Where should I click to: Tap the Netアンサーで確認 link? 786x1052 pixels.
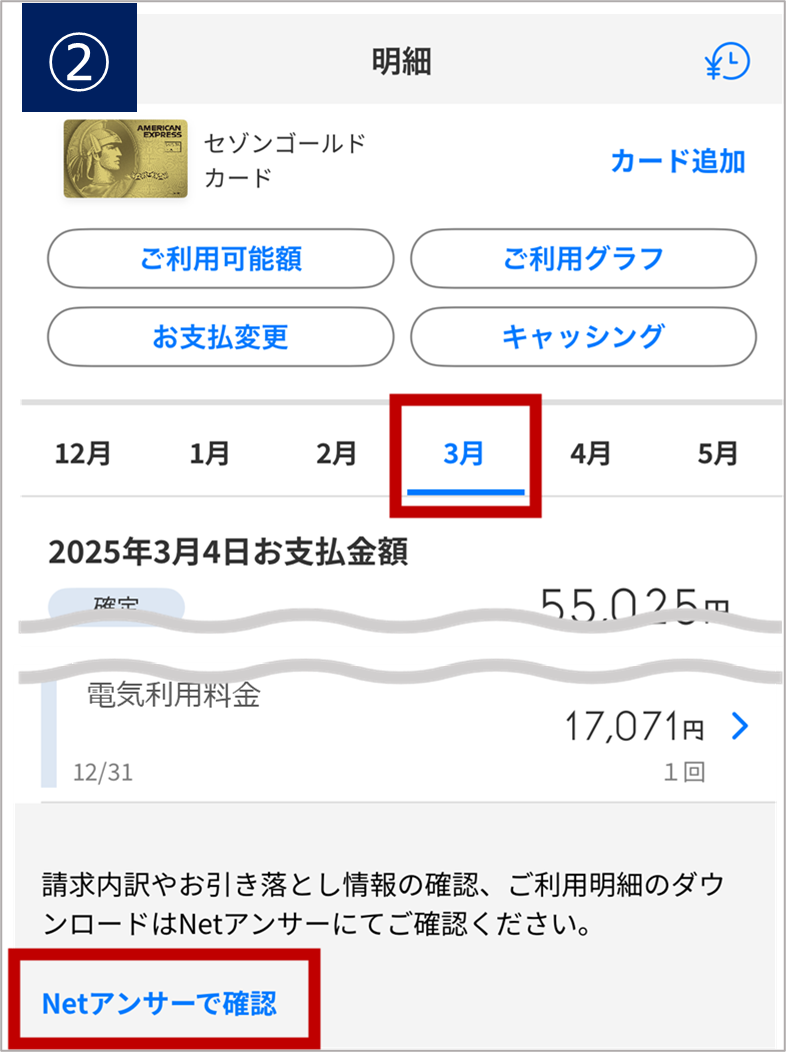[160, 1003]
